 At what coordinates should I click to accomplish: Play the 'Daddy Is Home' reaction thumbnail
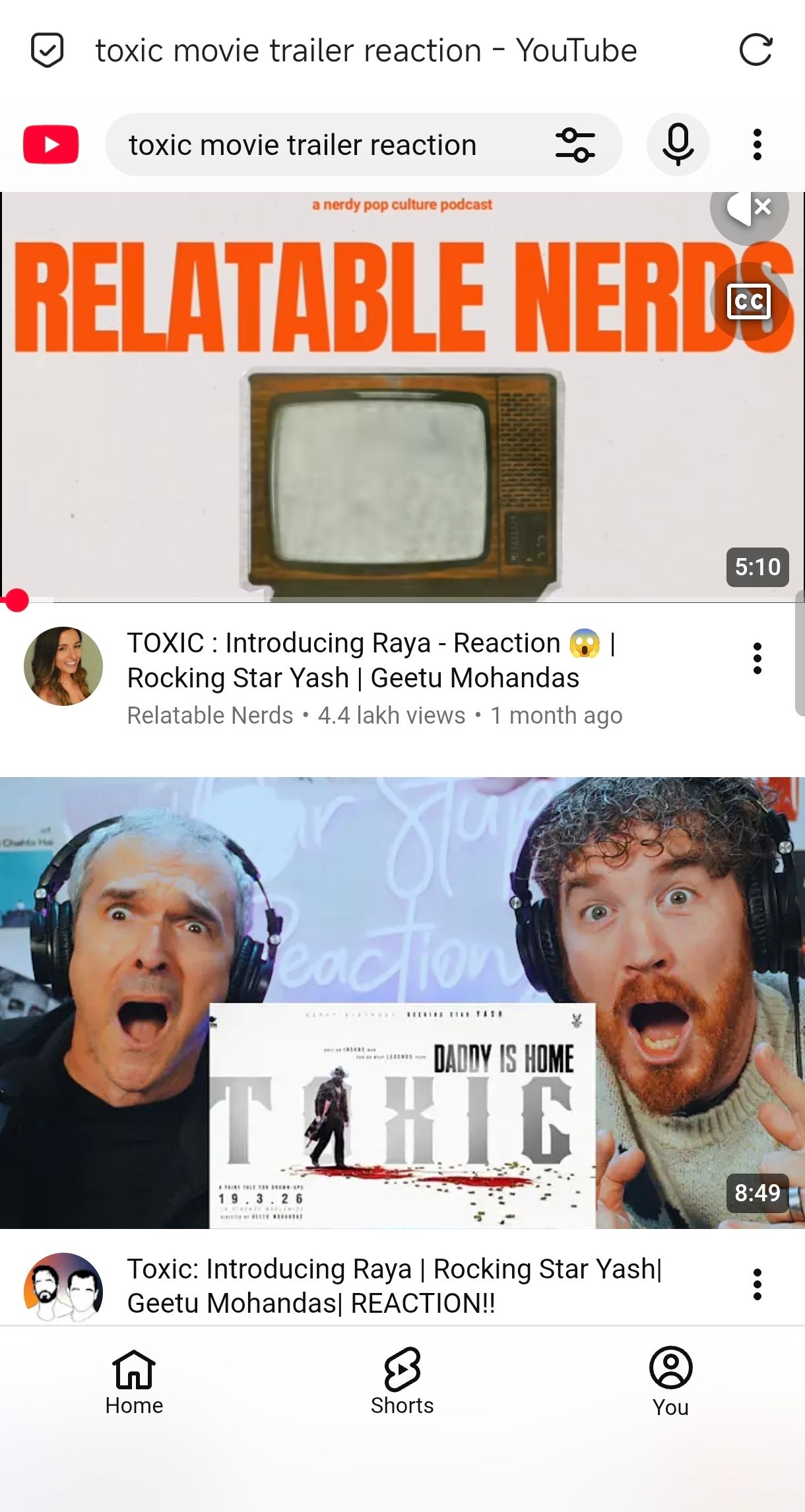point(402,1003)
